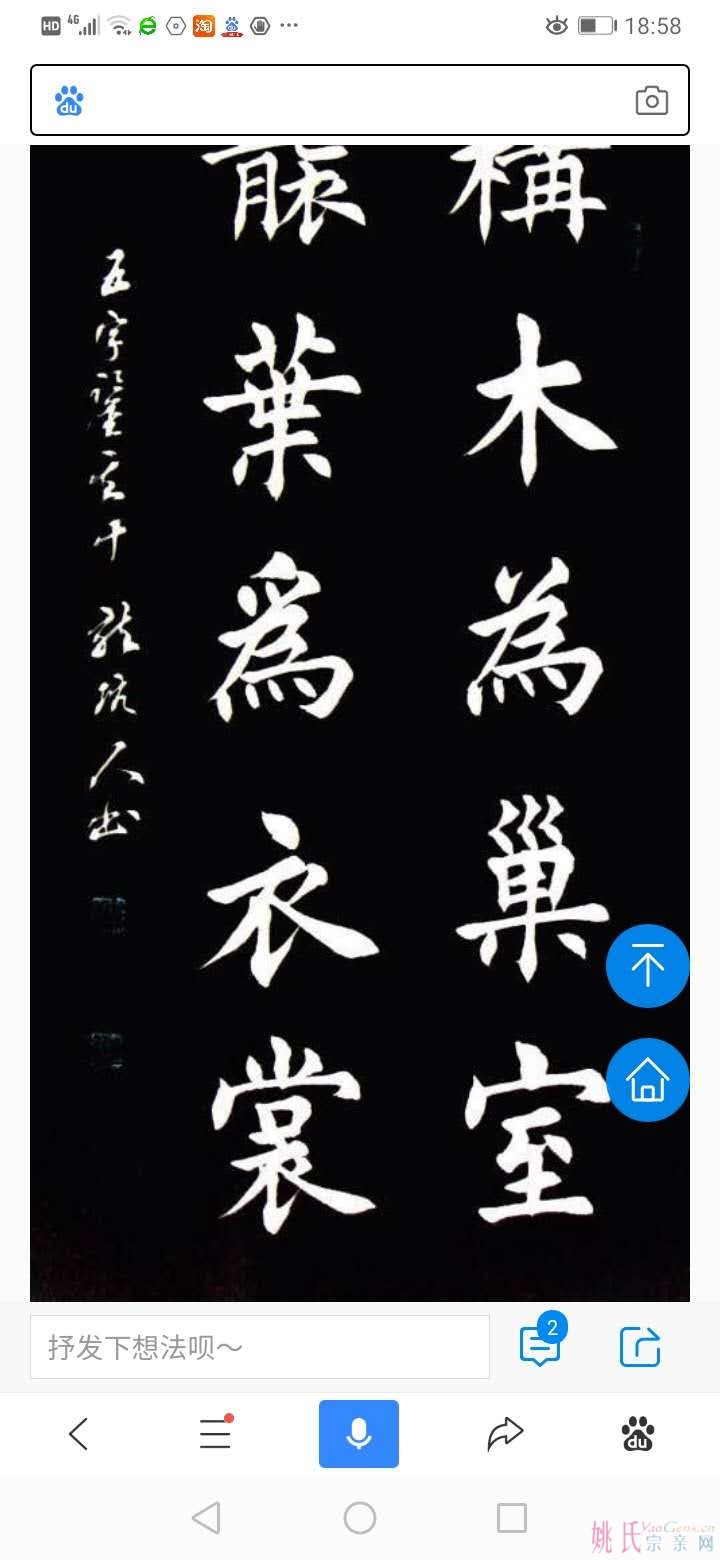The image size is (720, 1560).
Task: Go to the Baidu home page
Action: pyautogui.click(x=647, y=1080)
